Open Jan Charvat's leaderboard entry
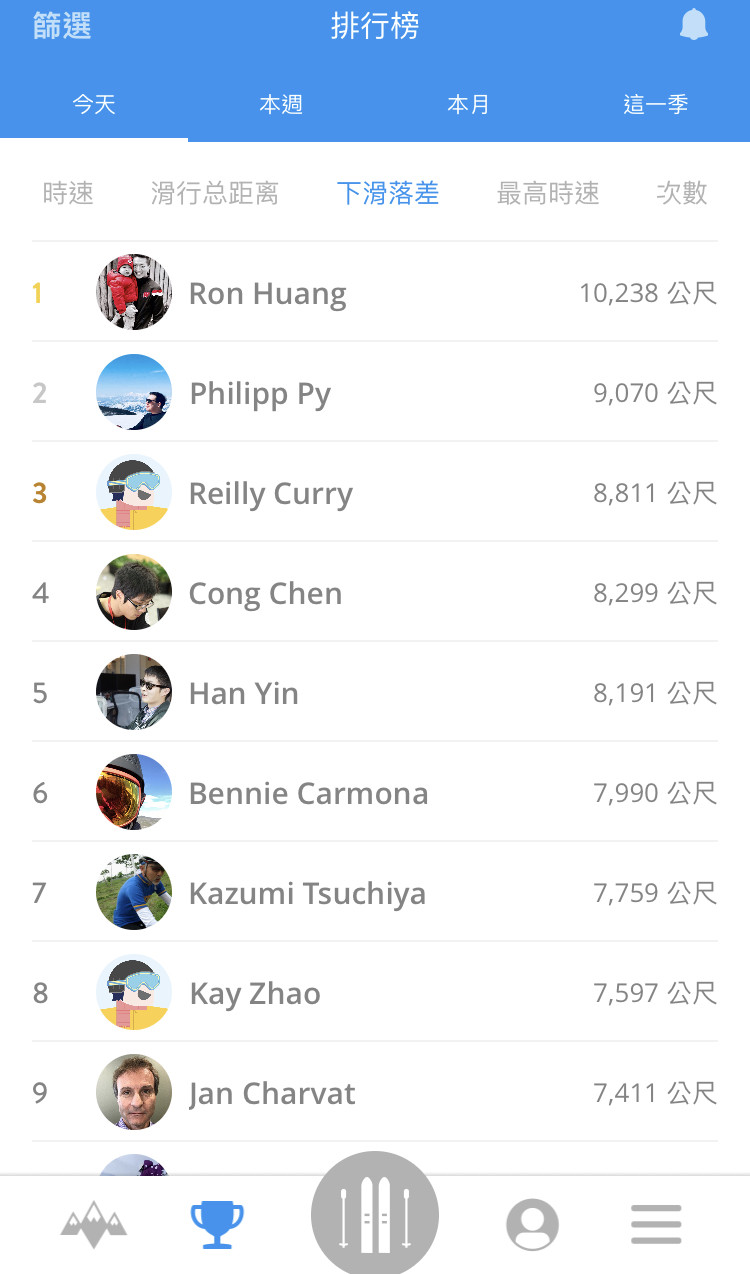The width and height of the screenshot is (750, 1274). point(272,1093)
